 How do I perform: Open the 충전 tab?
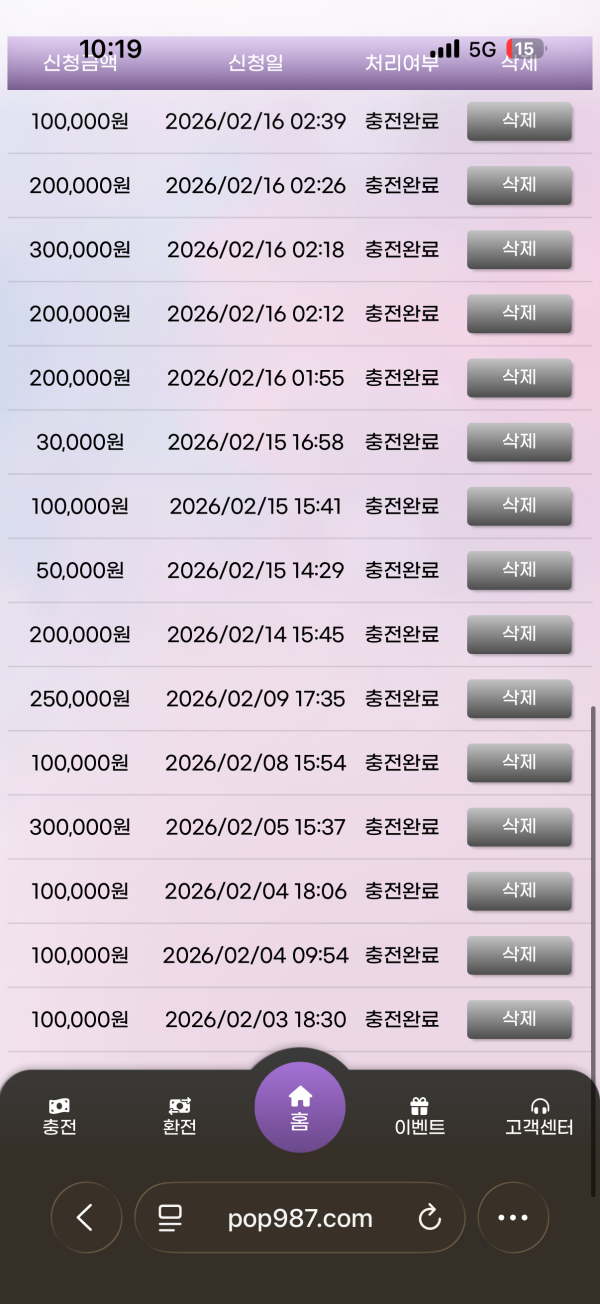coord(60,1117)
